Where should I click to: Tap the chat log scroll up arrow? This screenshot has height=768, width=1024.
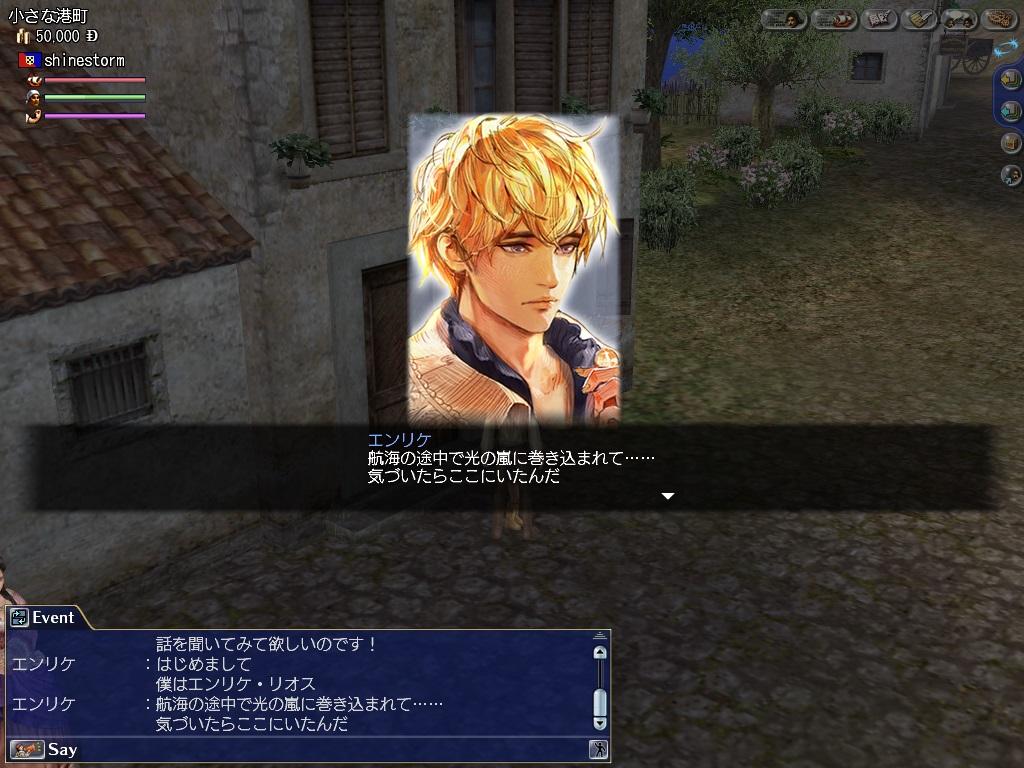(600, 652)
